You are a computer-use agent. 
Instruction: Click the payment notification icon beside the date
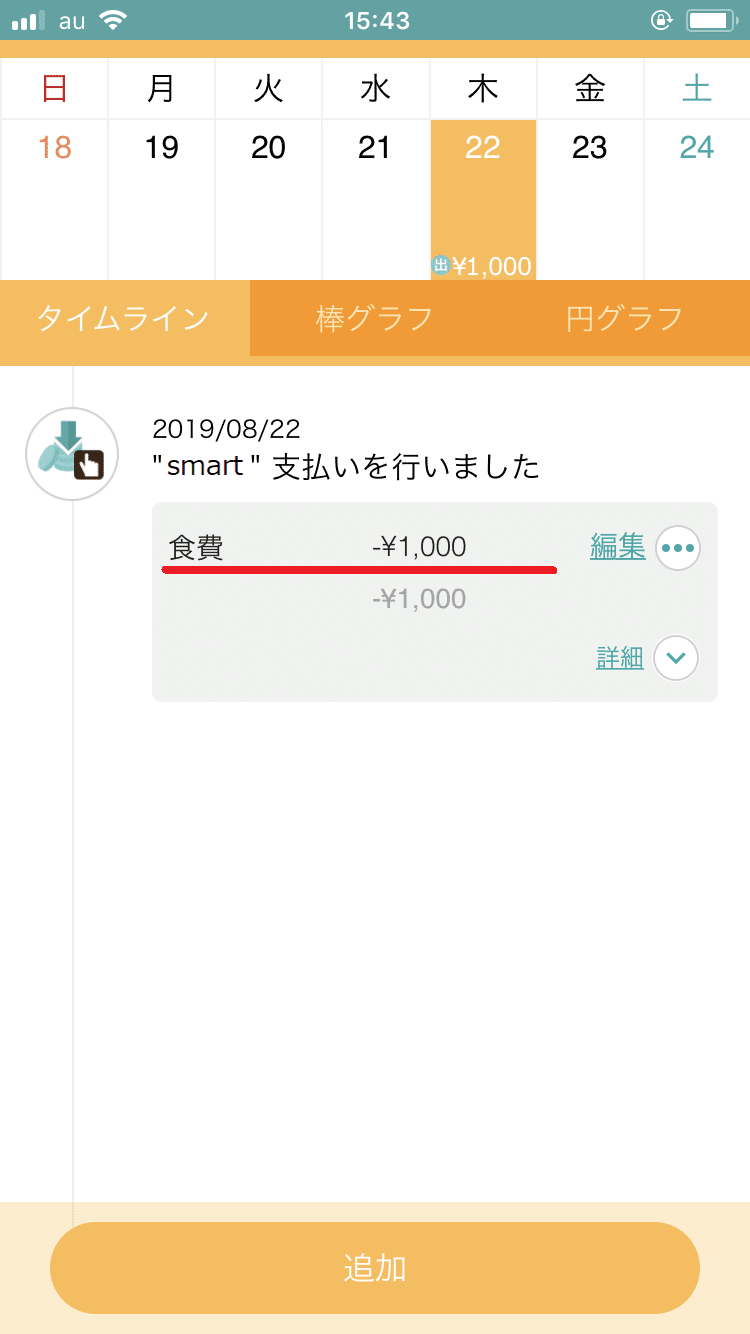click(71, 453)
